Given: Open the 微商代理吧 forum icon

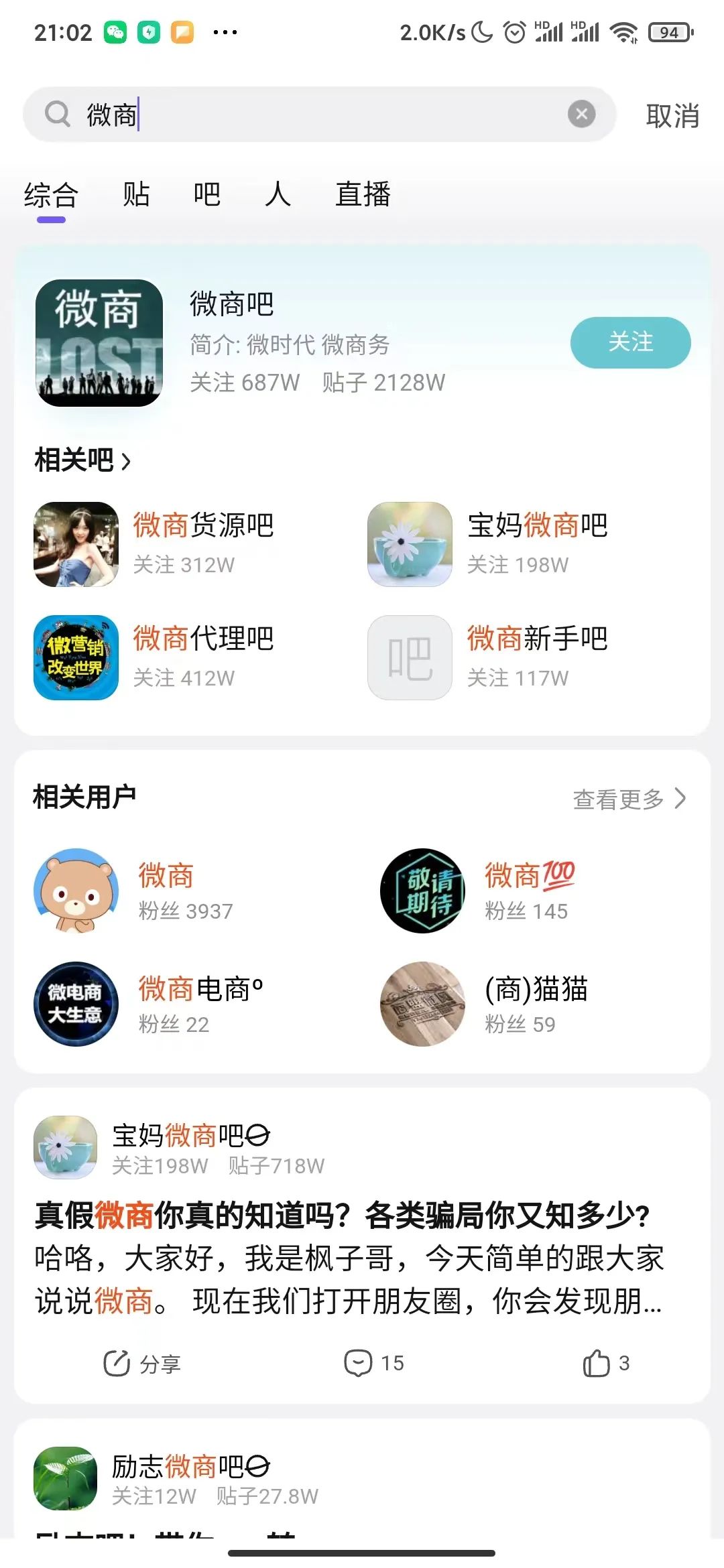Looking at the screenshot, I should tap(75, 658).
